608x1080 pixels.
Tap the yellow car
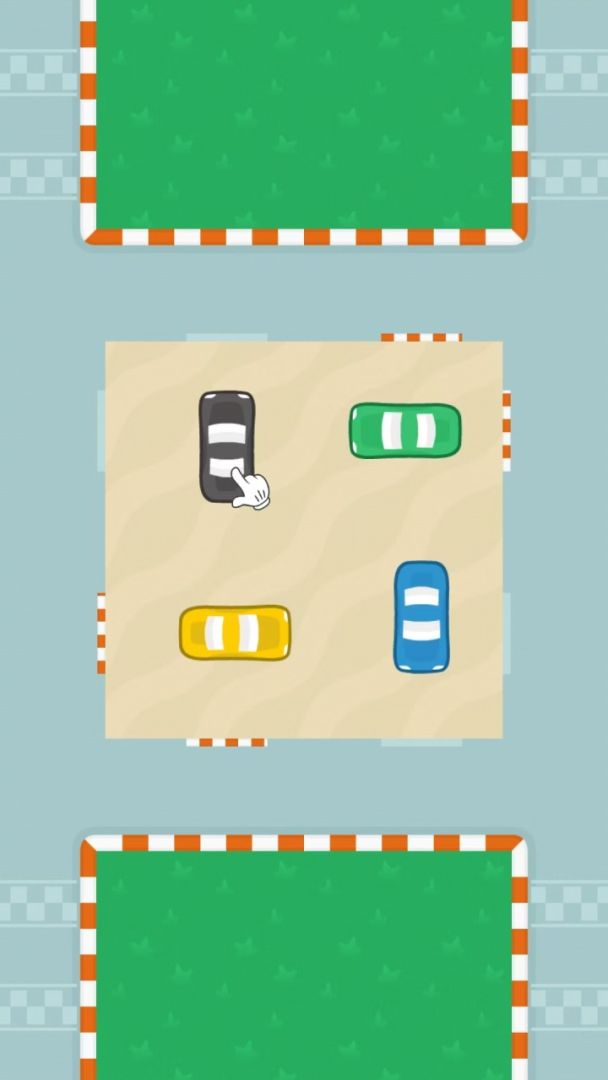[235, 632]
